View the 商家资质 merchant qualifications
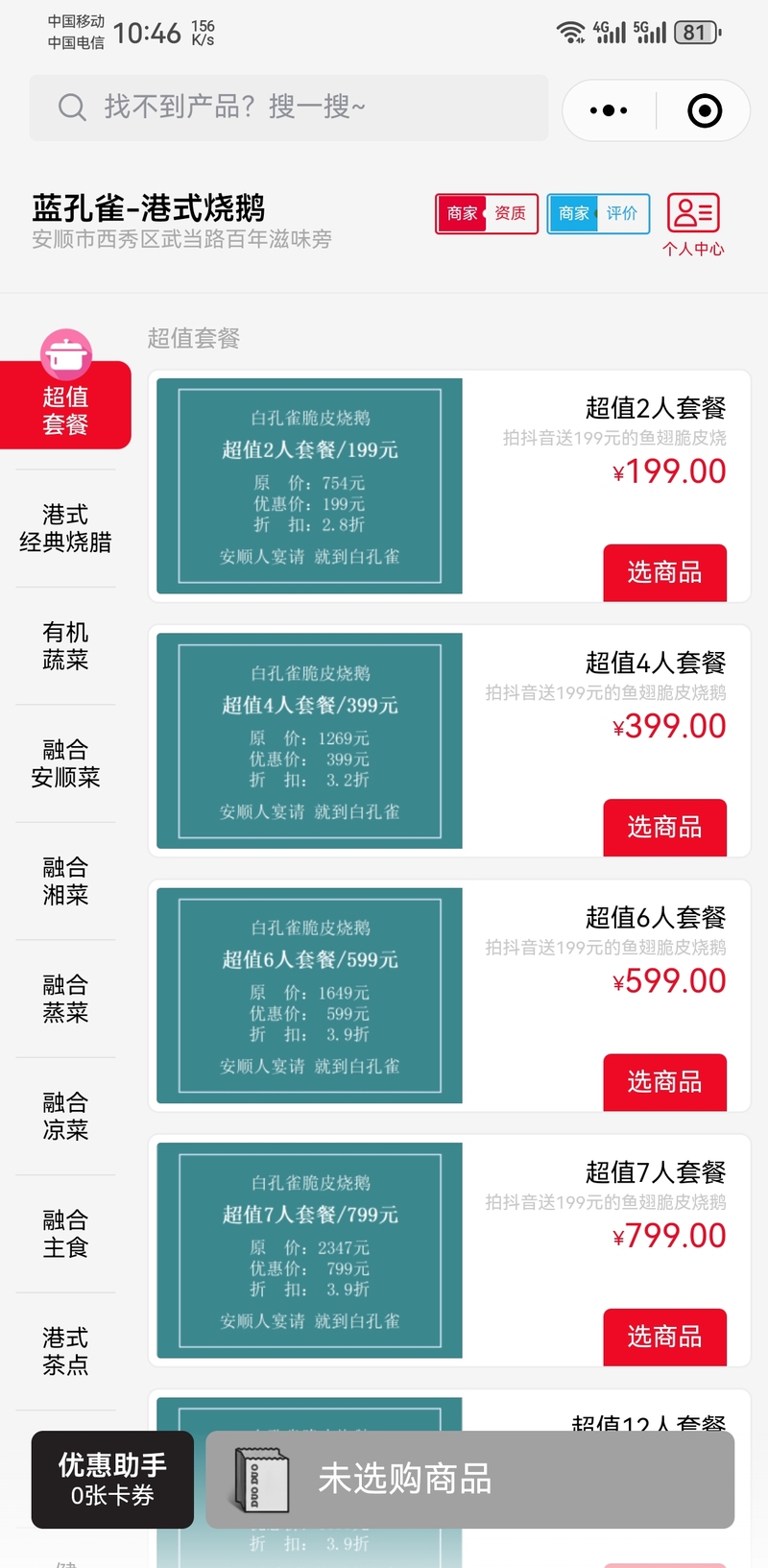Screen dimensions: 768x1568 point(486,213)
